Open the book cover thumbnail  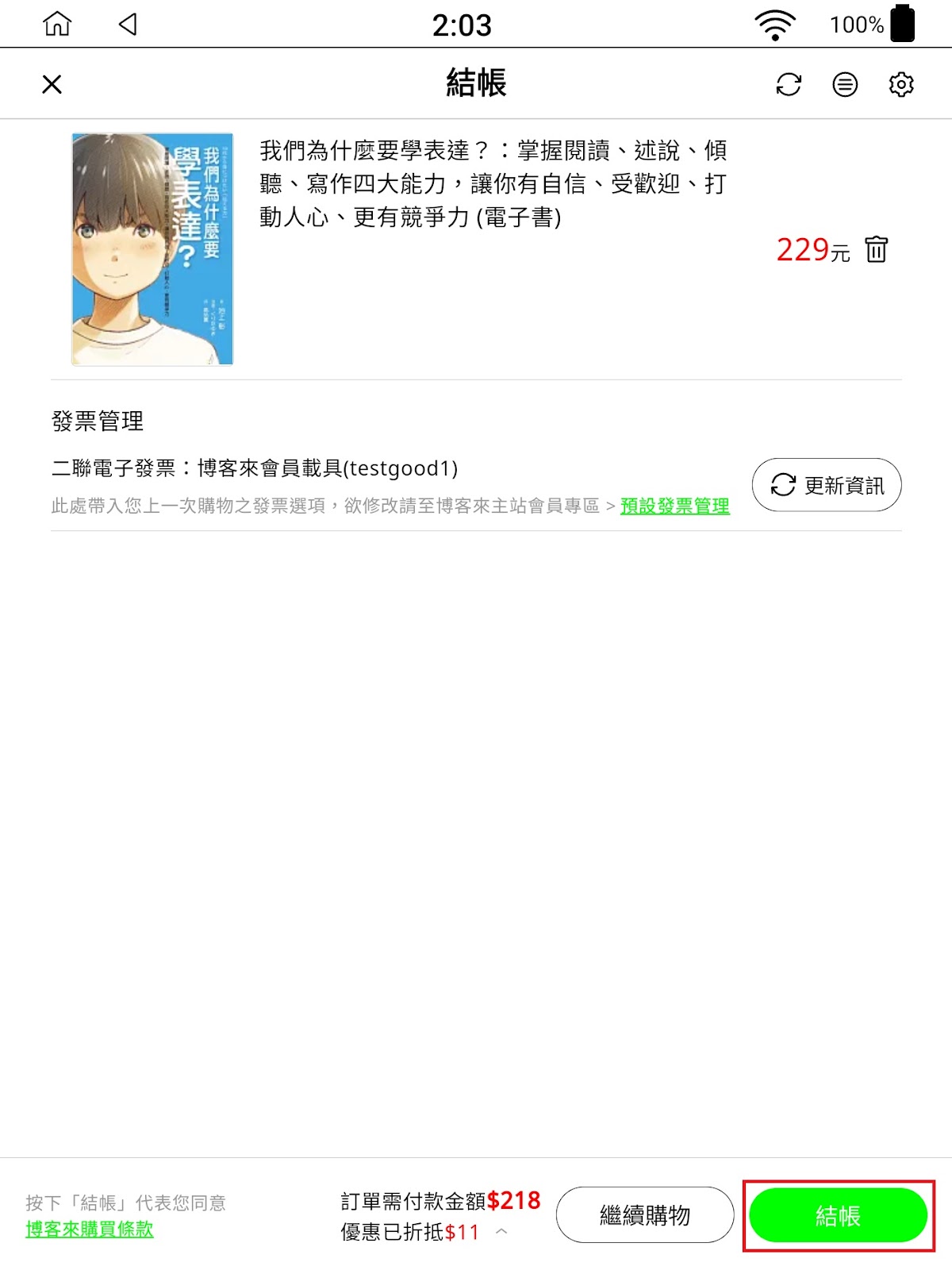pyautogui.click(x=152, y=249)
